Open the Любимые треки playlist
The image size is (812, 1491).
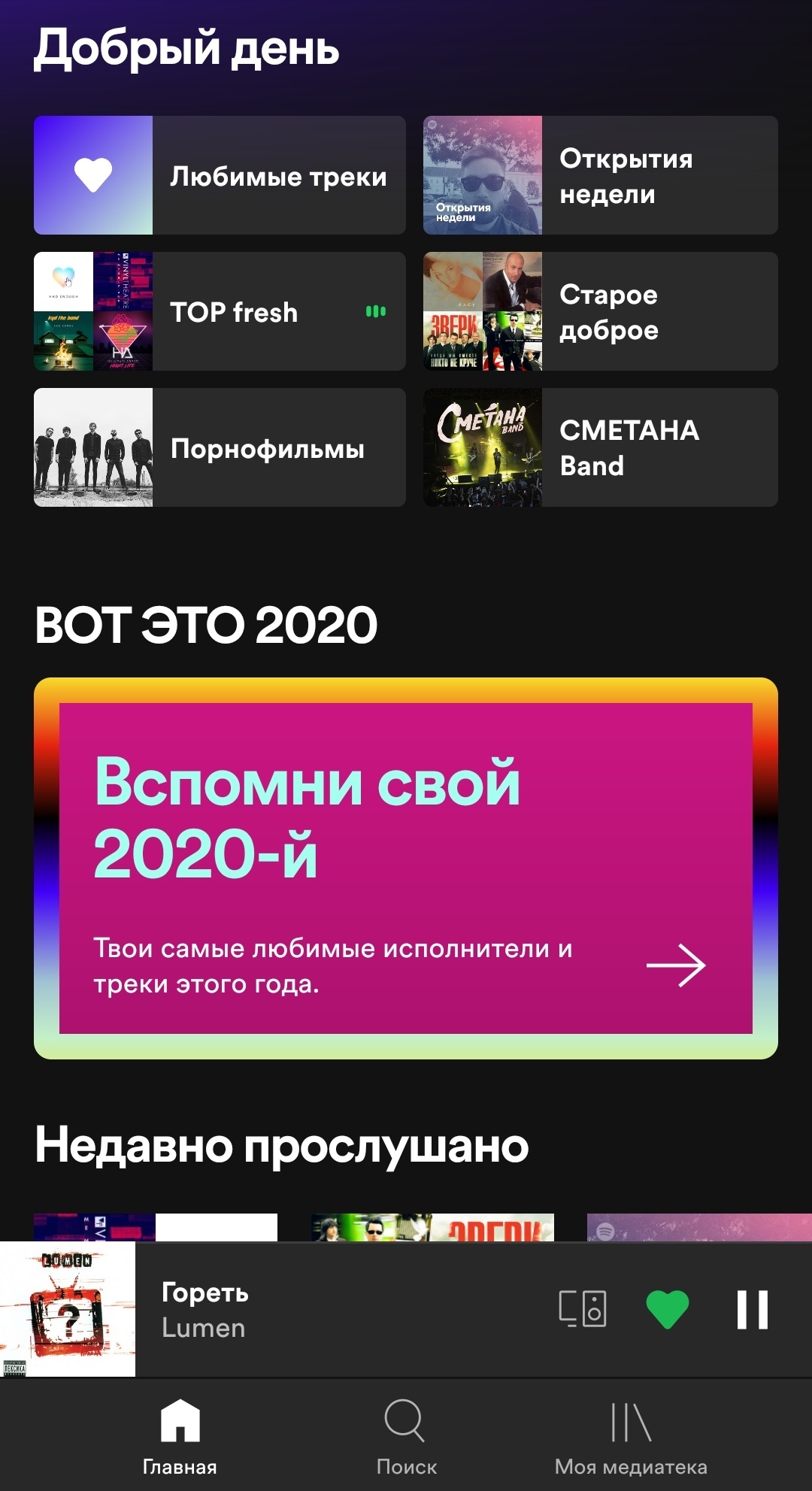[x=220, y=175]
